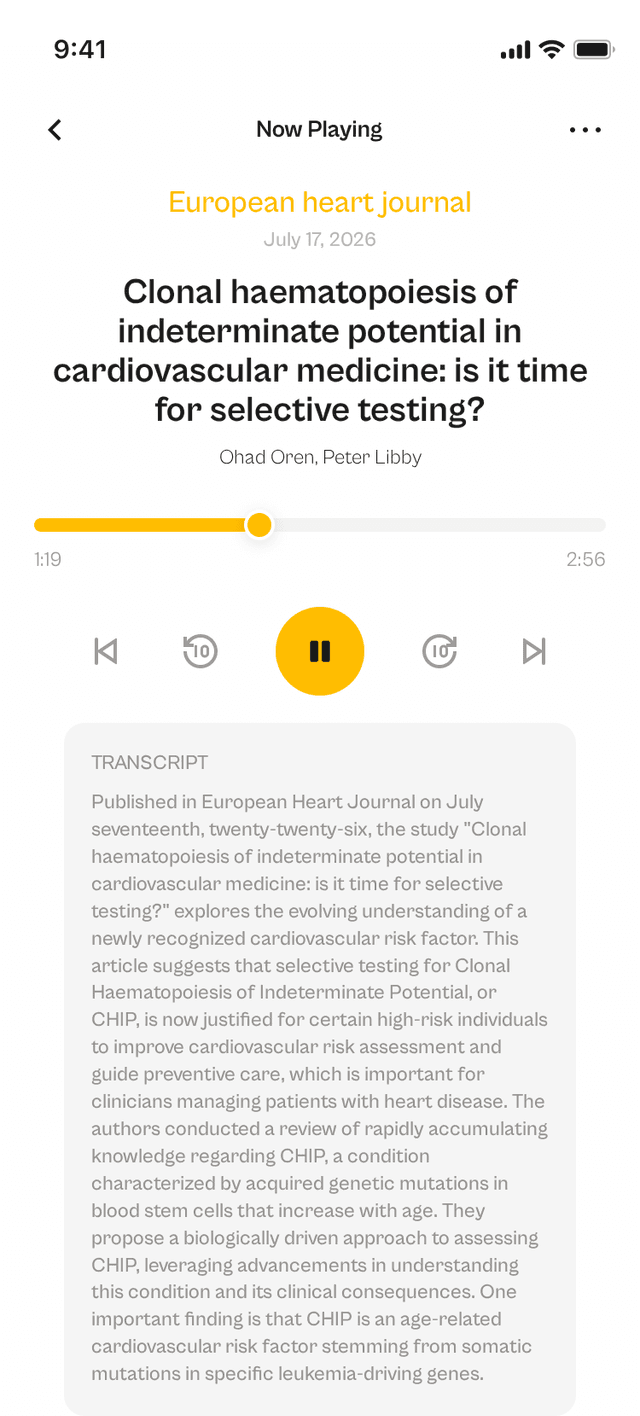Rewind 10 seconds

coord(201,651)
